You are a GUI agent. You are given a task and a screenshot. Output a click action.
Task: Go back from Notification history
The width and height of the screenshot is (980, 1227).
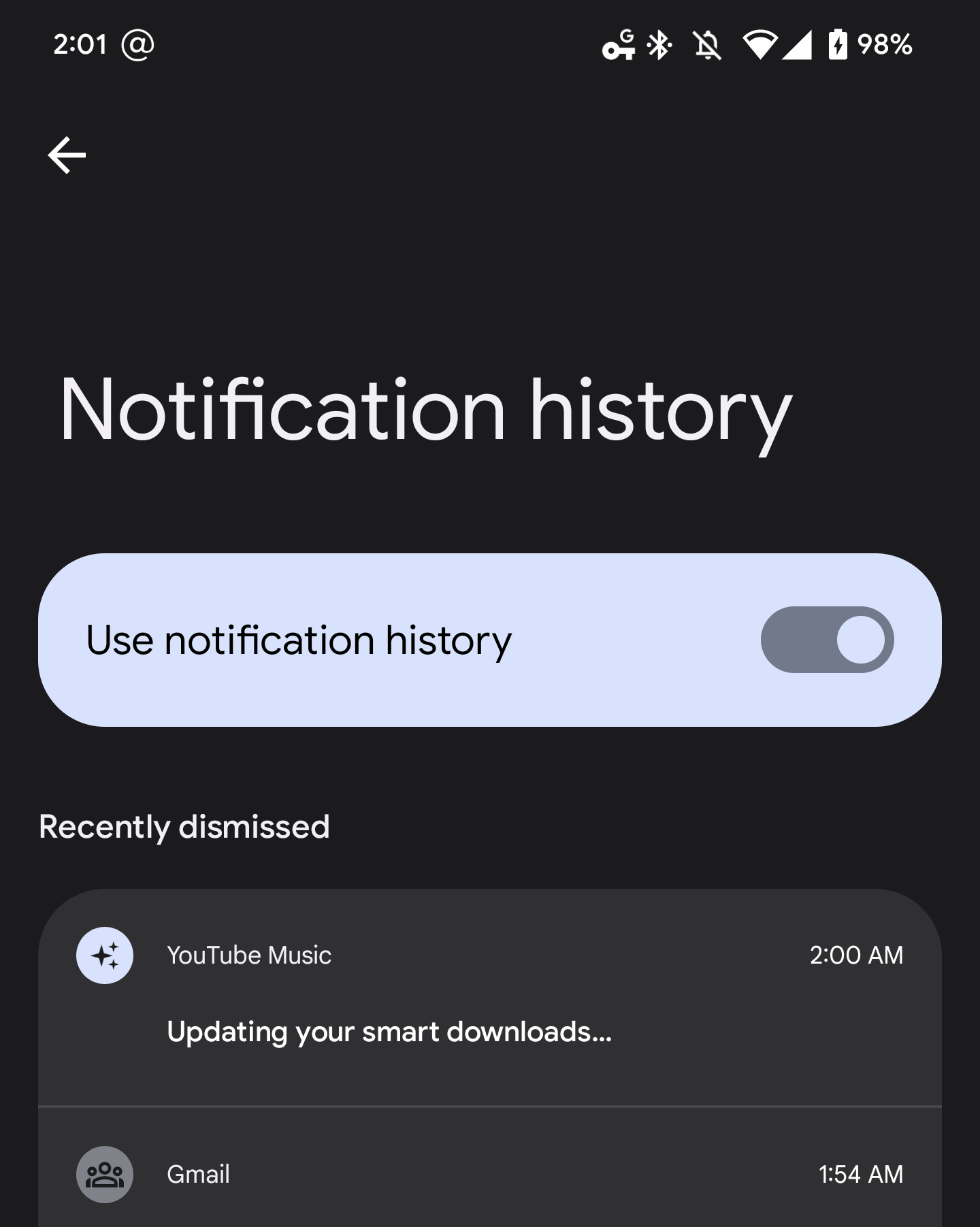67,155
